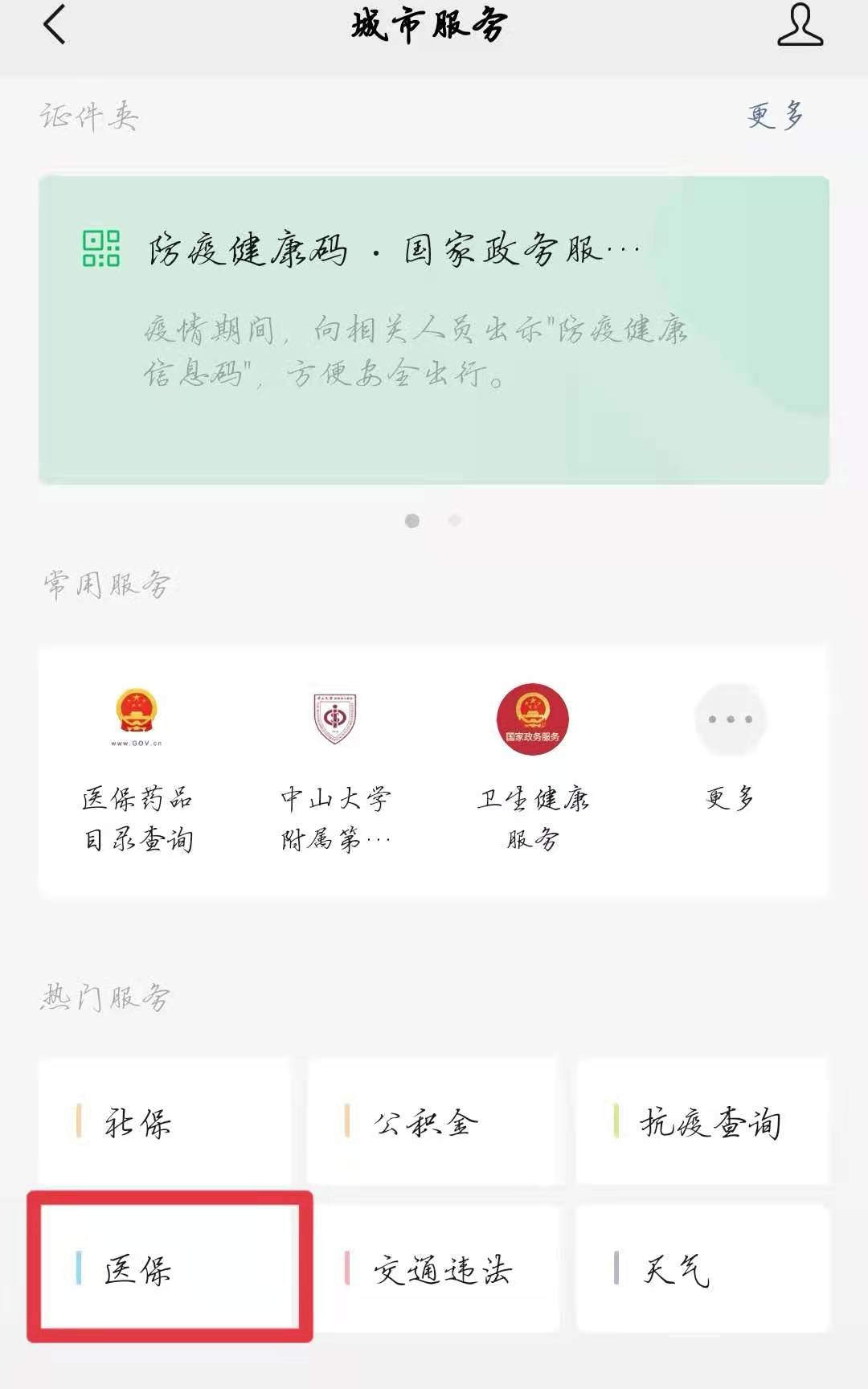The image size is (868, 1389).
Task: Select the highlighted 医保 service
Action: (165, 1268)
